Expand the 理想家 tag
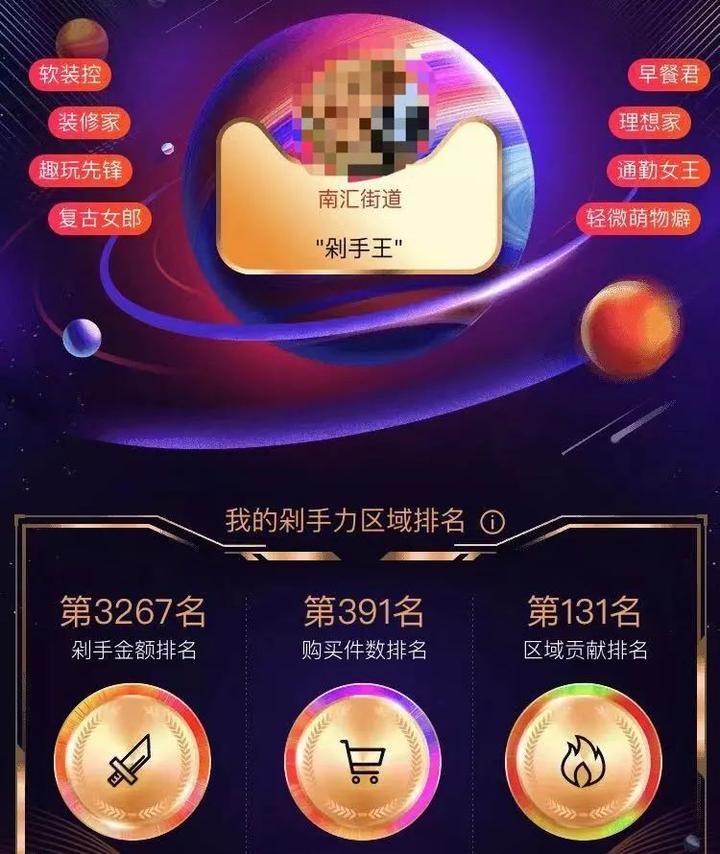The width and height of the screenshot is (720, 854). click(648, 121)
